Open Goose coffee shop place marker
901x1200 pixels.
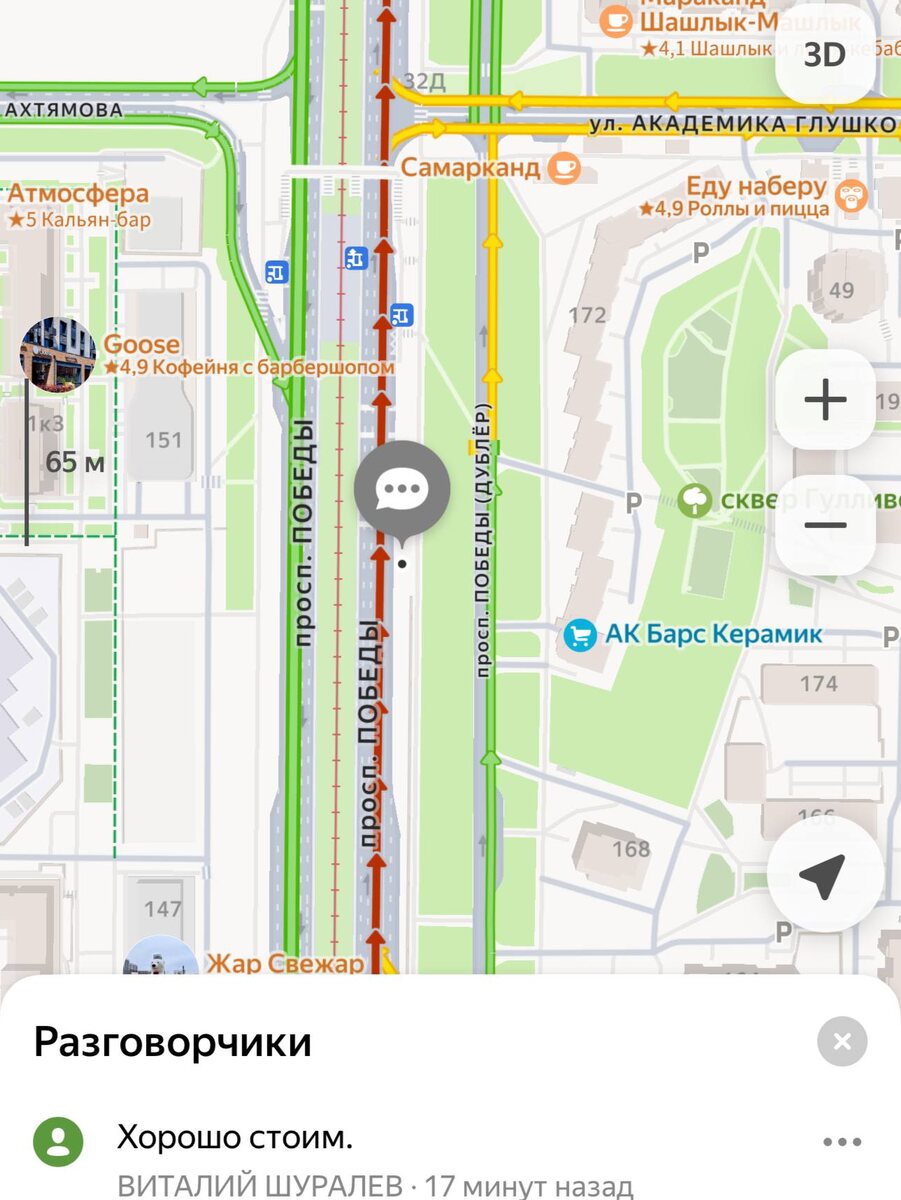click(x=59, y=353)
